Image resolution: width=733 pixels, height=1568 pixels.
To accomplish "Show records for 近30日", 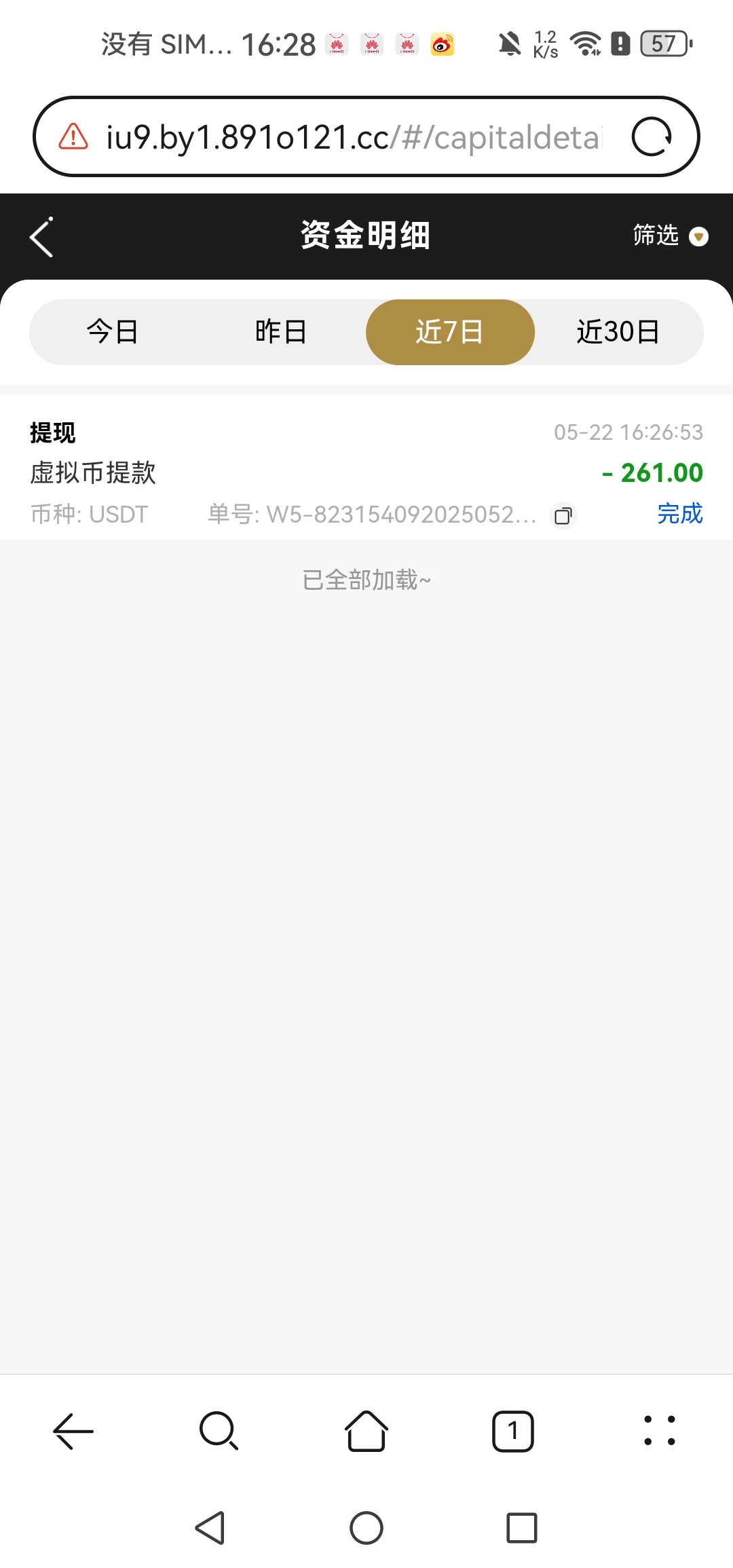I will (618, 332).
